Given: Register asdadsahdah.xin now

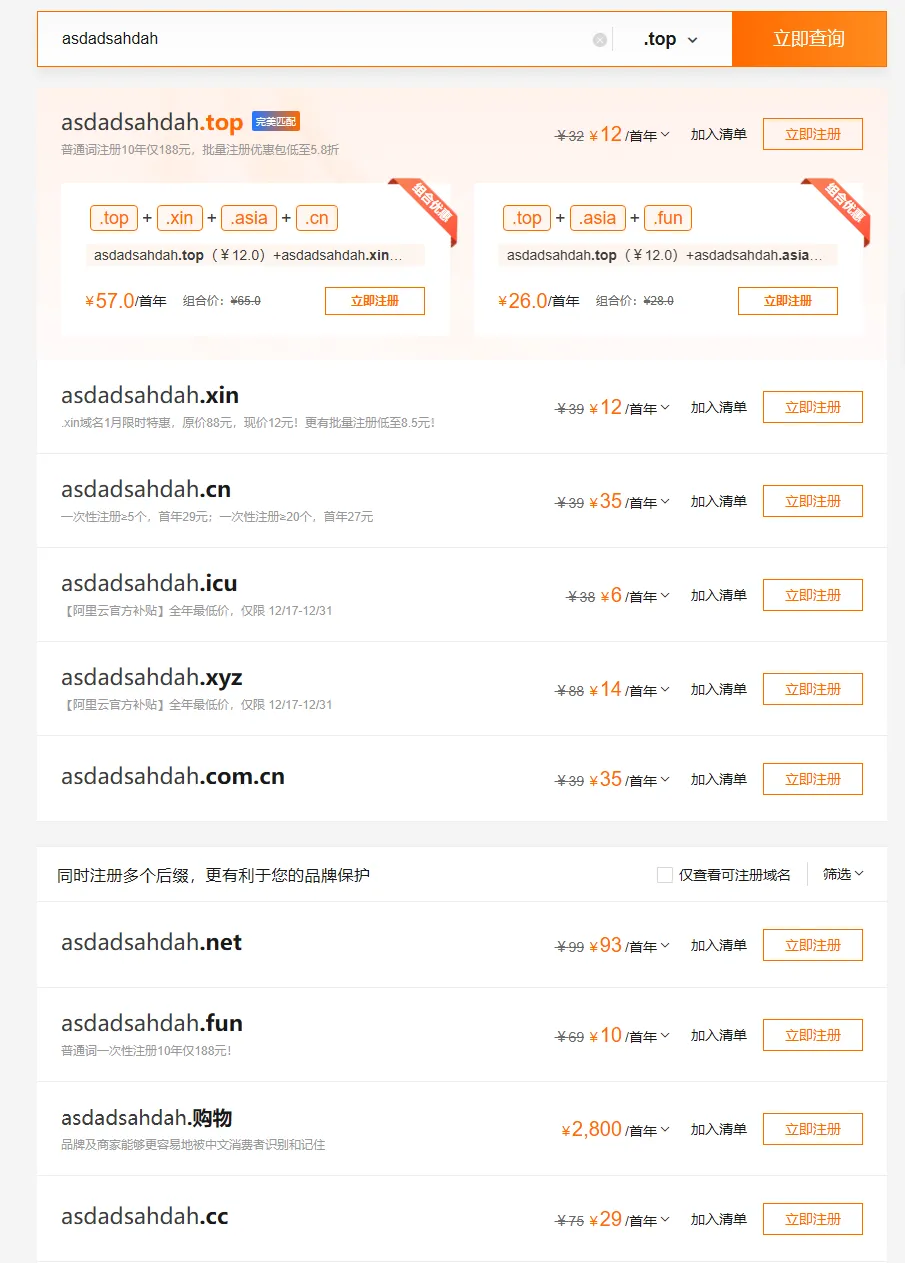Looking at the screenshot, I should tap(812, 407).
